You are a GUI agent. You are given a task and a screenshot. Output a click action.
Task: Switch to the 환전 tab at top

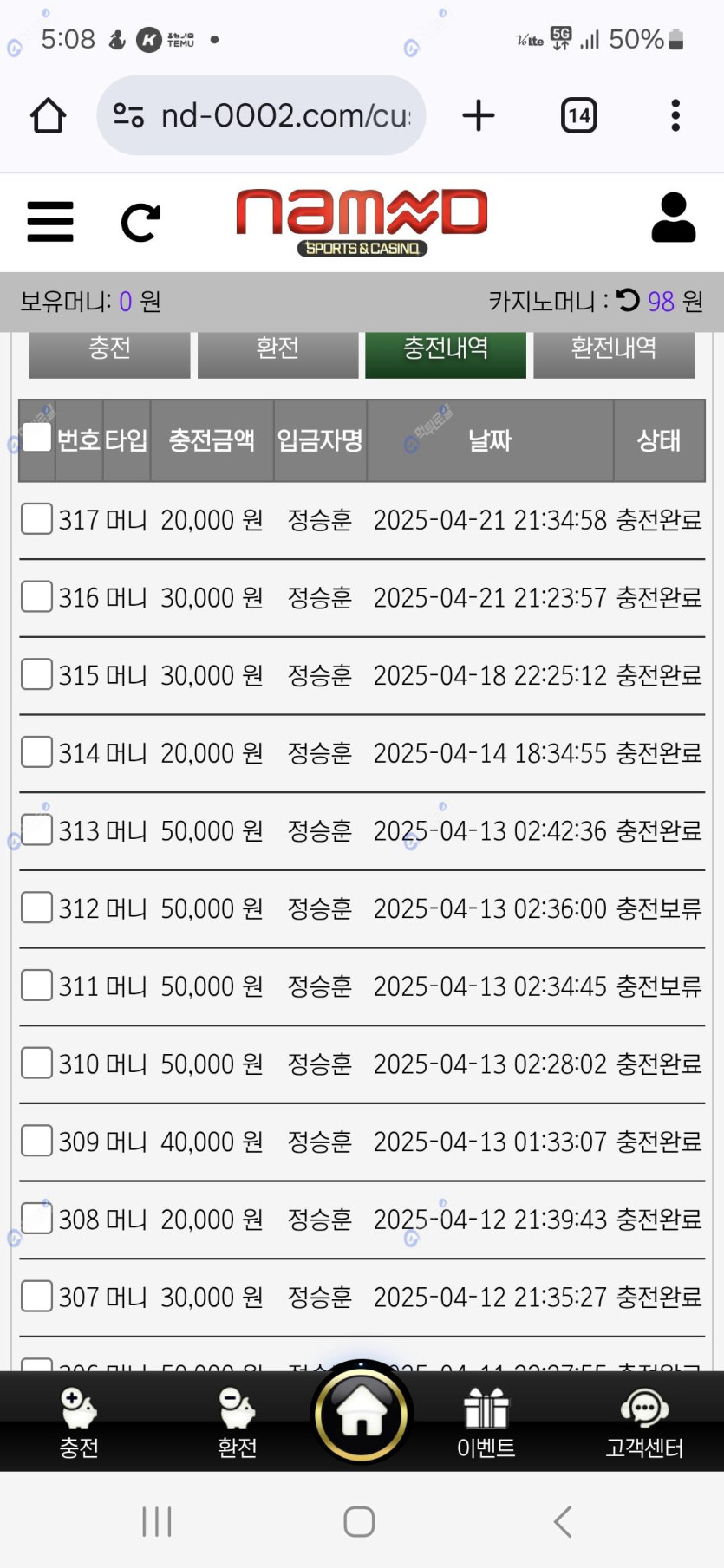pyautogui.click(x=277, y=350)
